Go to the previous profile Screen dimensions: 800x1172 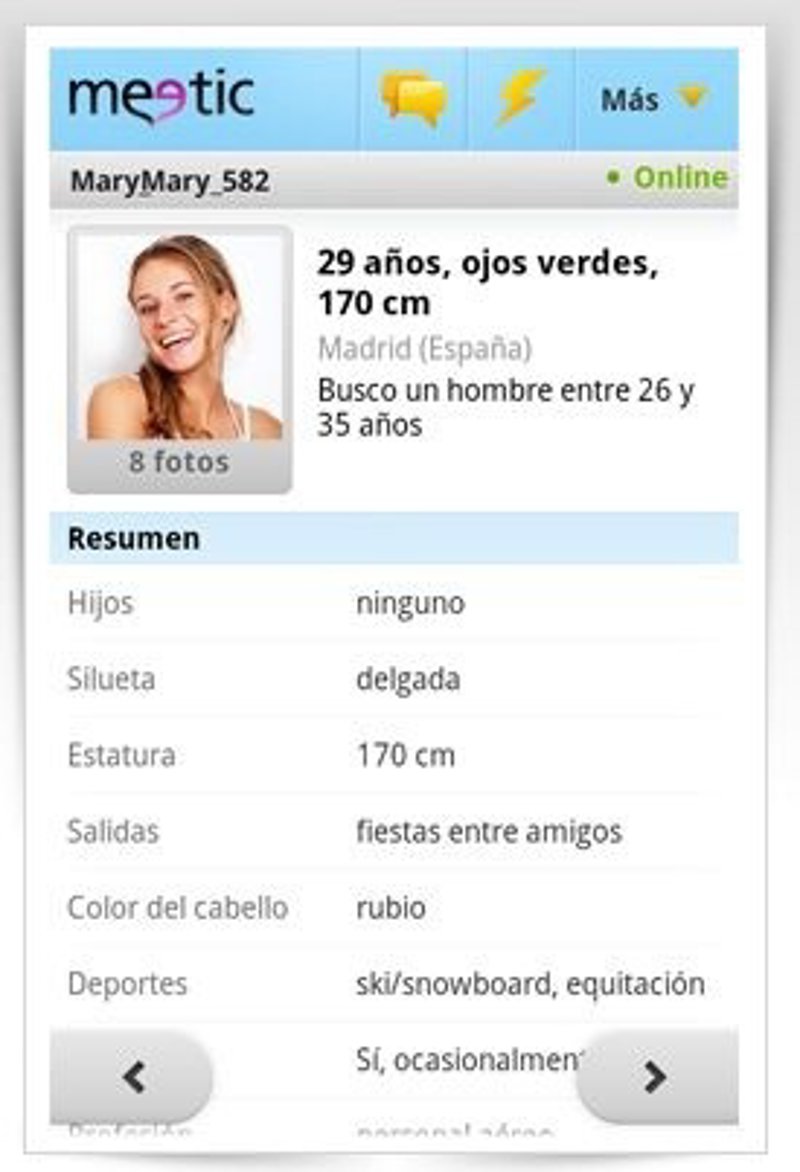coord(134,1076)
